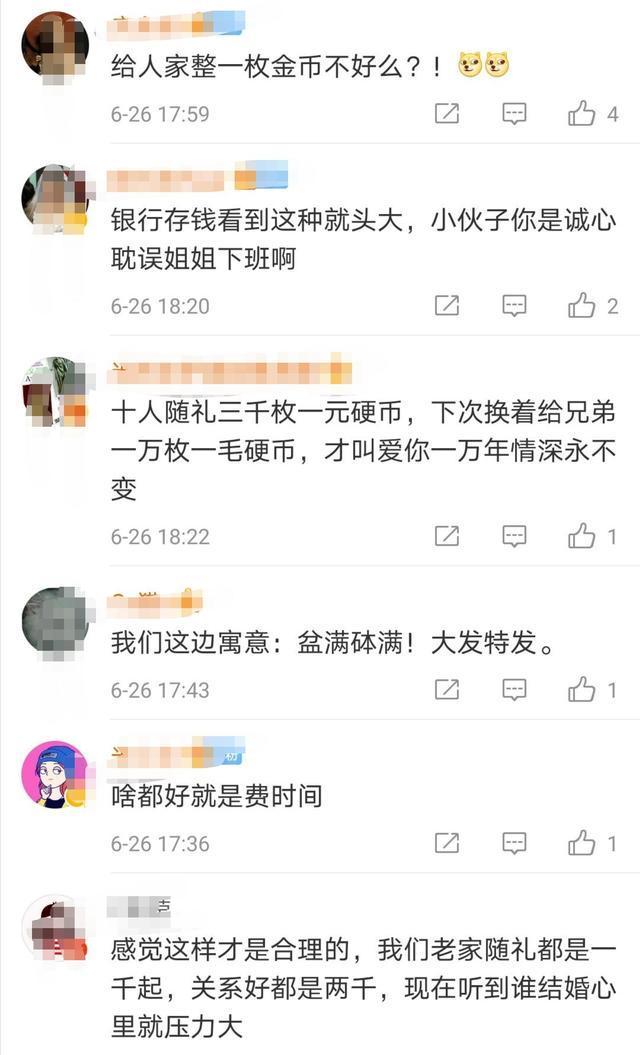Like the comment "给人家整一枚金币不好么"

click(582, 114)
